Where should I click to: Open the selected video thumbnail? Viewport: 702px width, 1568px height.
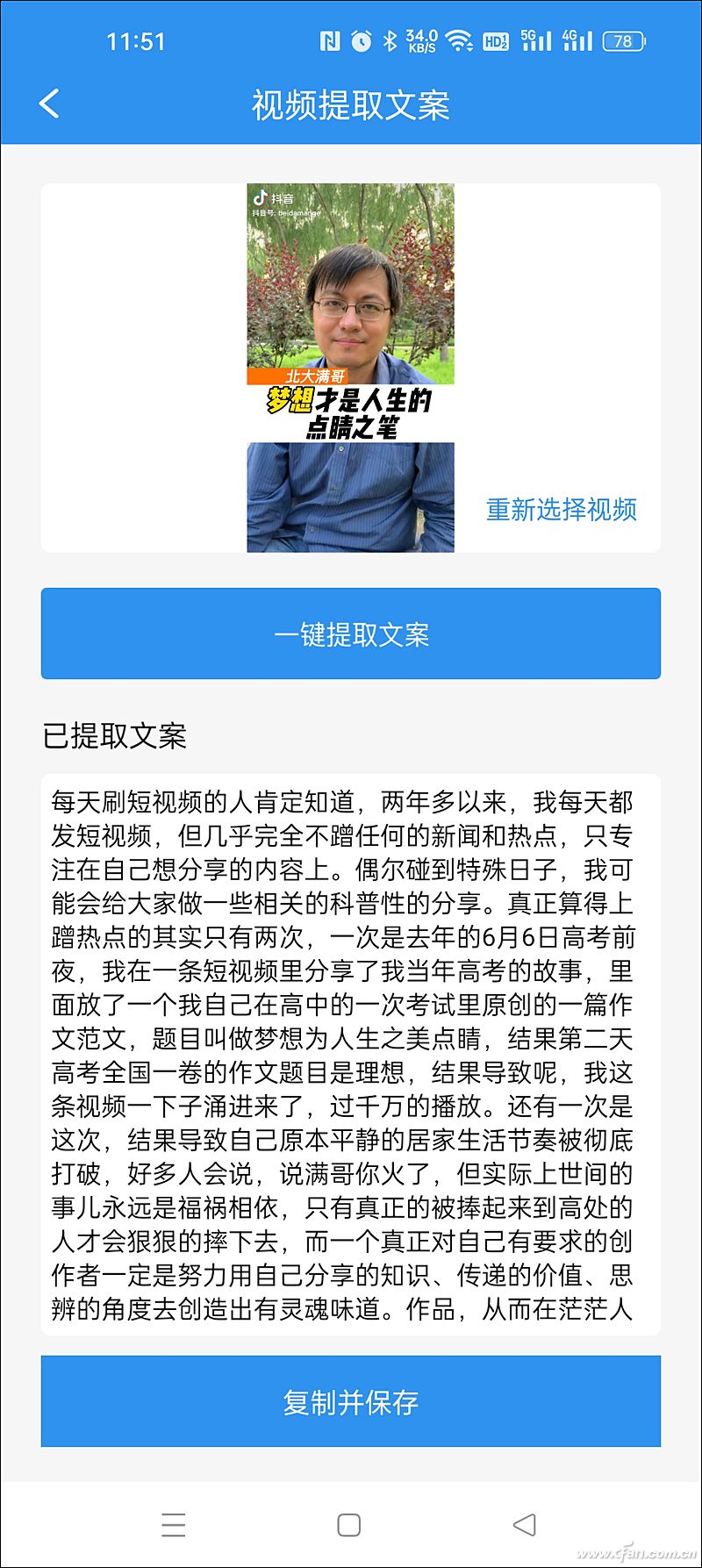coord(351,368)
